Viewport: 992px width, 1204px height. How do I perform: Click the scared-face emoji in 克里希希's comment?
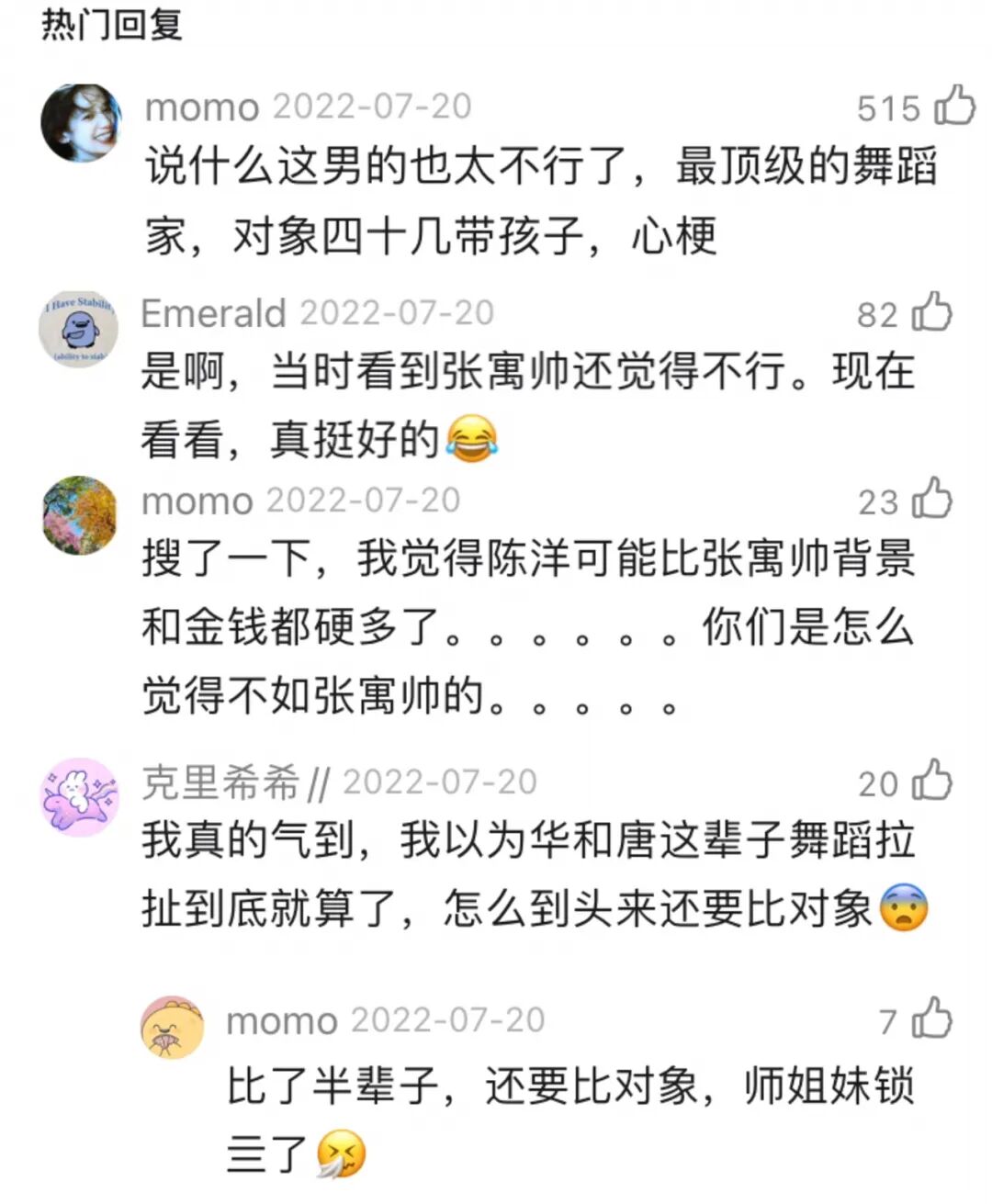(904, 909)
